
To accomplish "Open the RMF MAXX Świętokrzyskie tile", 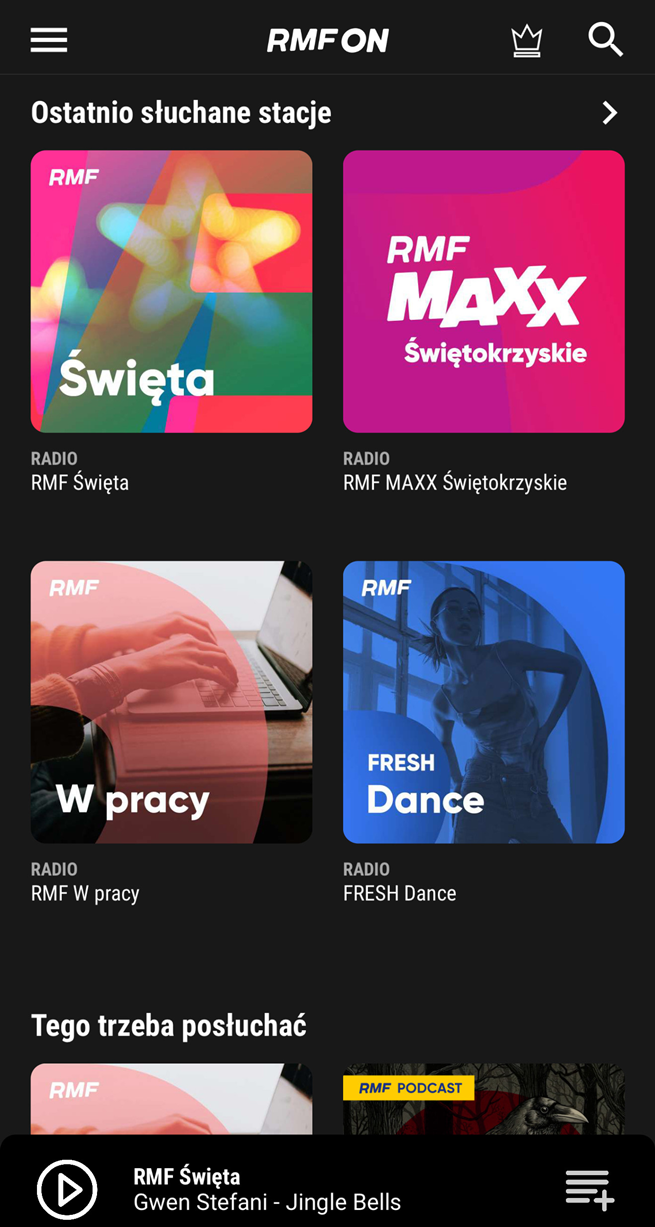I will [x=483, y=291].
